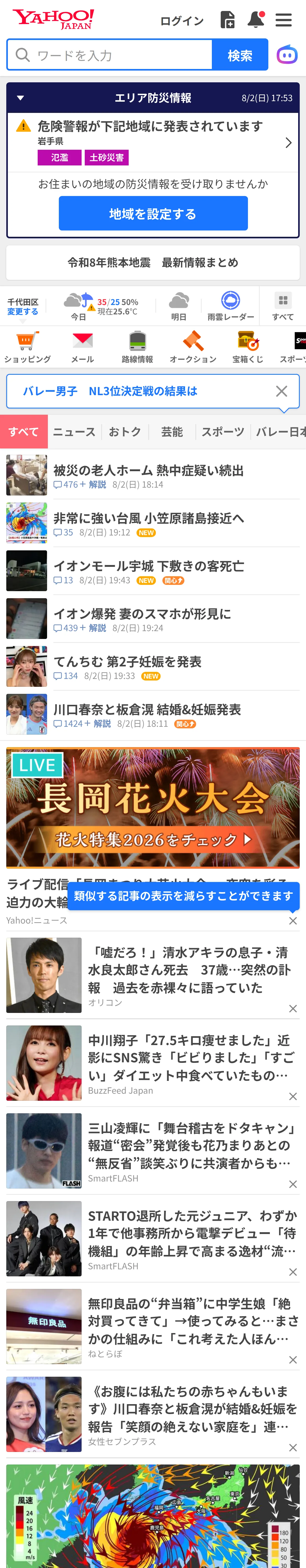The width and height of the screenshot is (306, 1568).
Task: Tap 地域を設定する button
Action: 153,214
